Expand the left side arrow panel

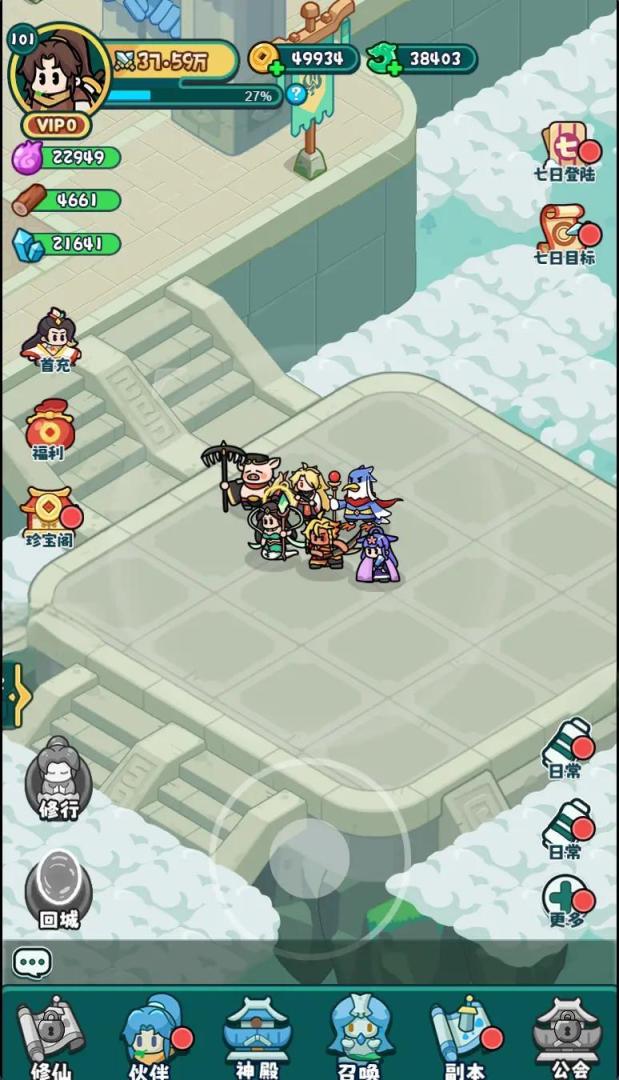[x=14, y=692]
